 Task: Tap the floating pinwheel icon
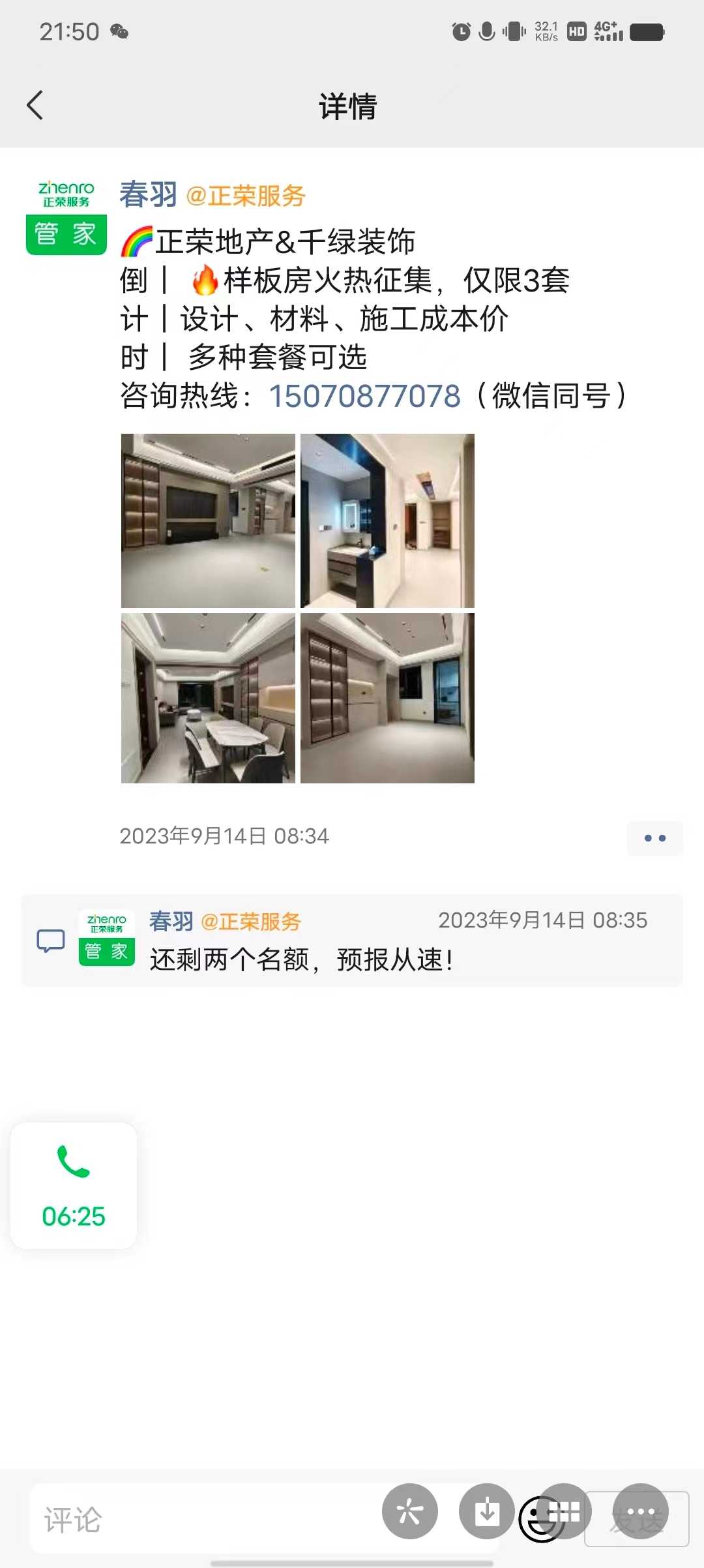tap(410, 1511)
